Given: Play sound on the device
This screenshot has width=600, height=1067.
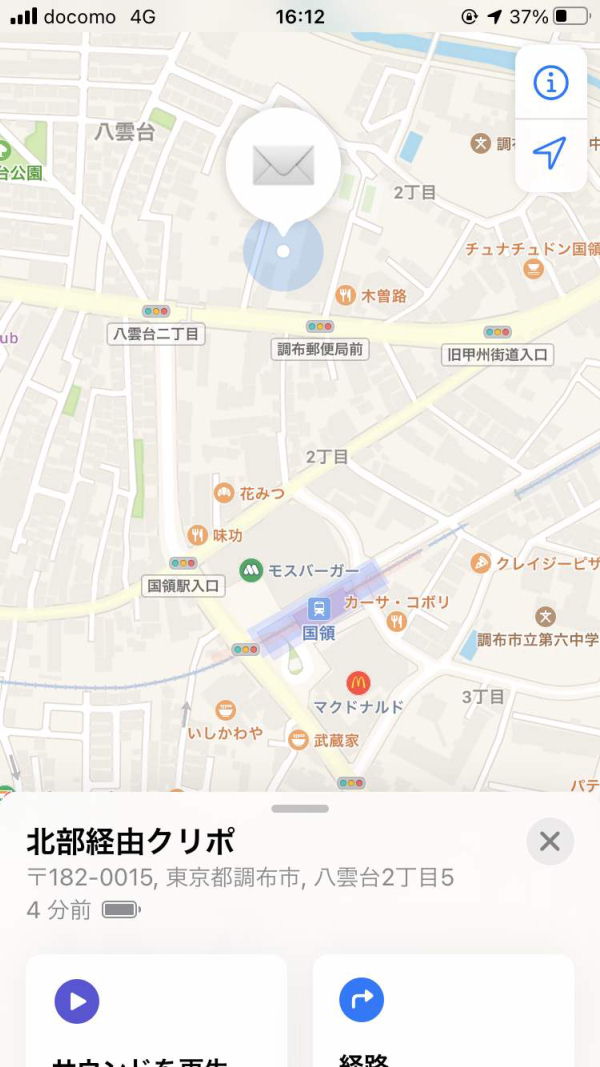Looking at the screenshot, I should click(77, 1000).
